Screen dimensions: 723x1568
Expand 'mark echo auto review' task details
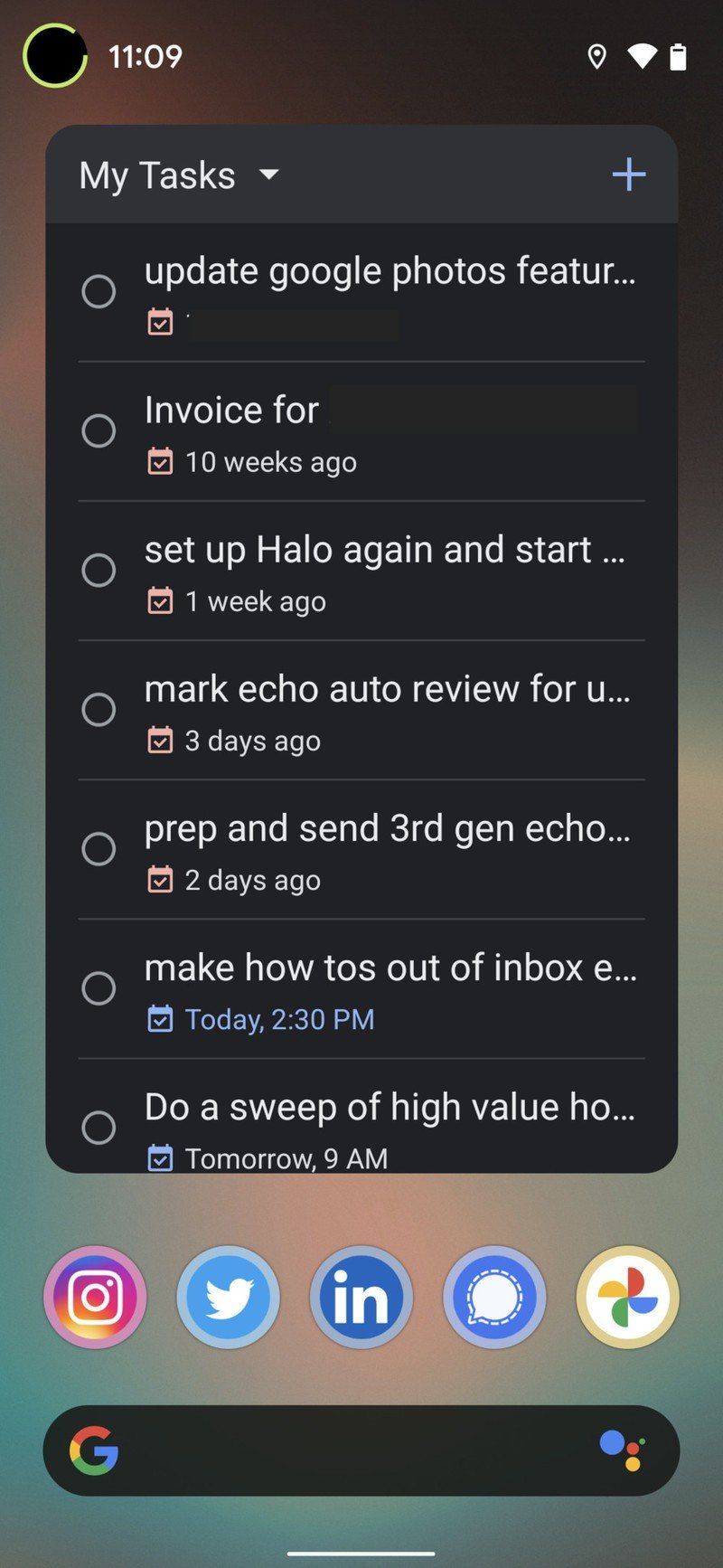coord(389,689)
